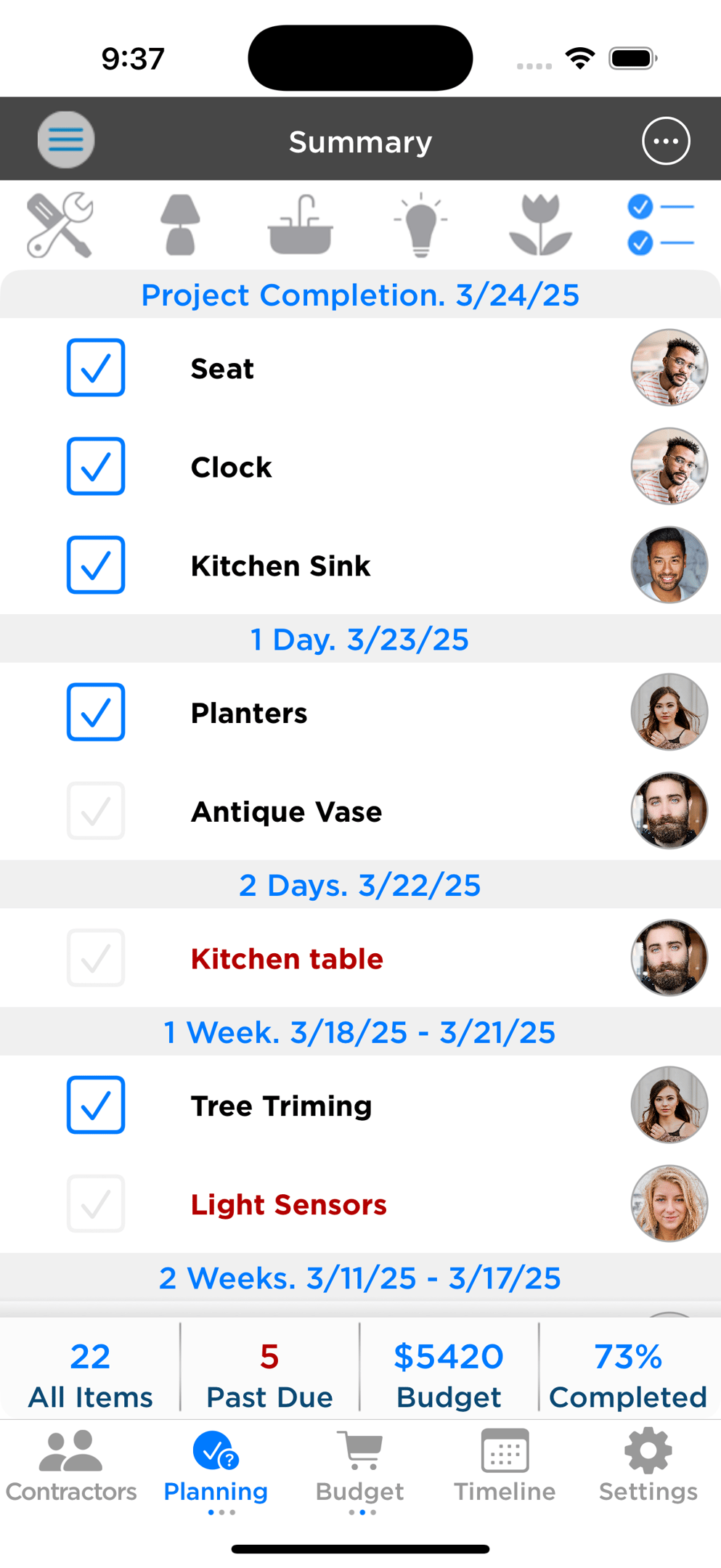The height and width of the screenshot is (1568, 721).
Task: Toggle the Kitchen Sink checkbox
Action: (x=96, y=565)
